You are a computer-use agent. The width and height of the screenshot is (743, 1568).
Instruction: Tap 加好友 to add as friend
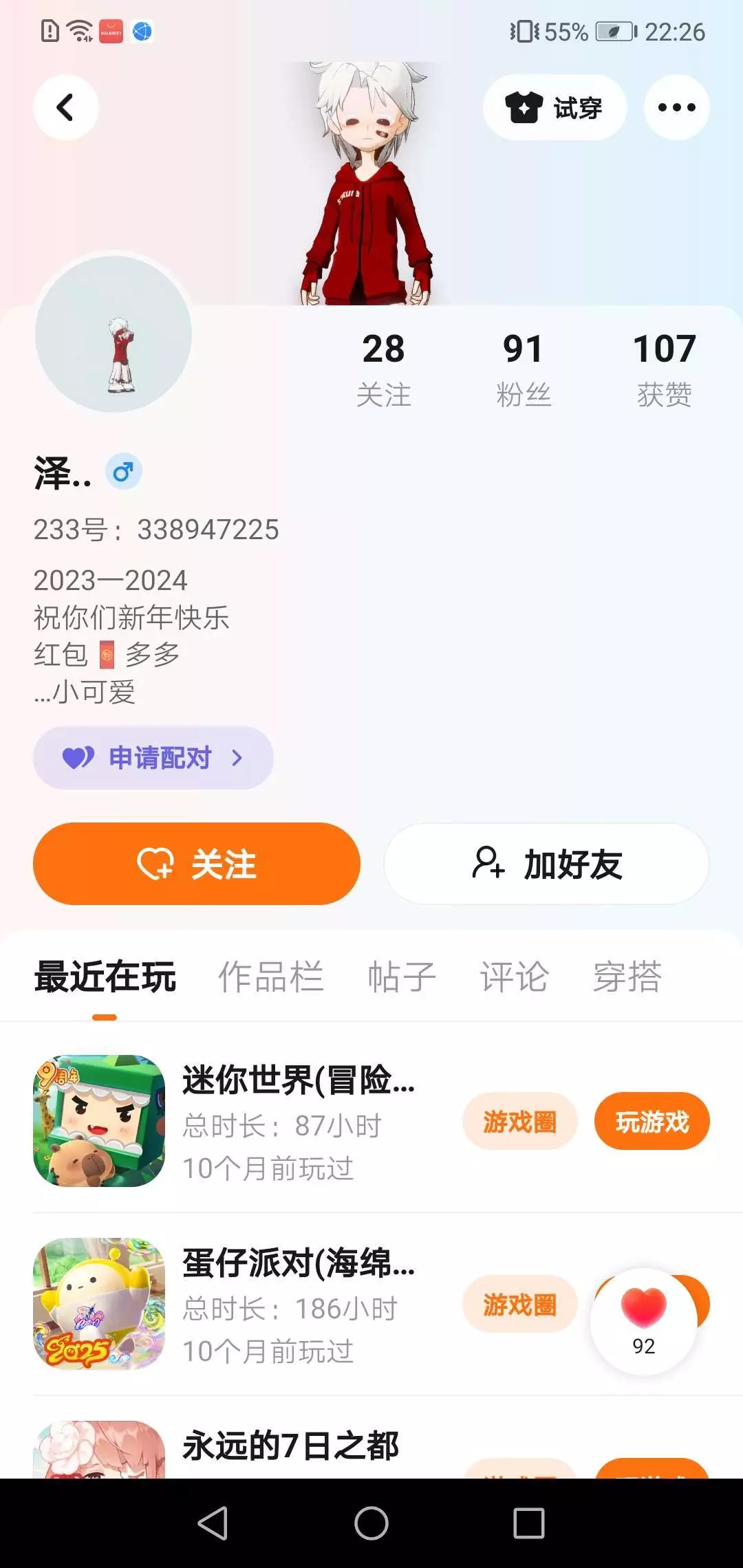tap(547, 864)
